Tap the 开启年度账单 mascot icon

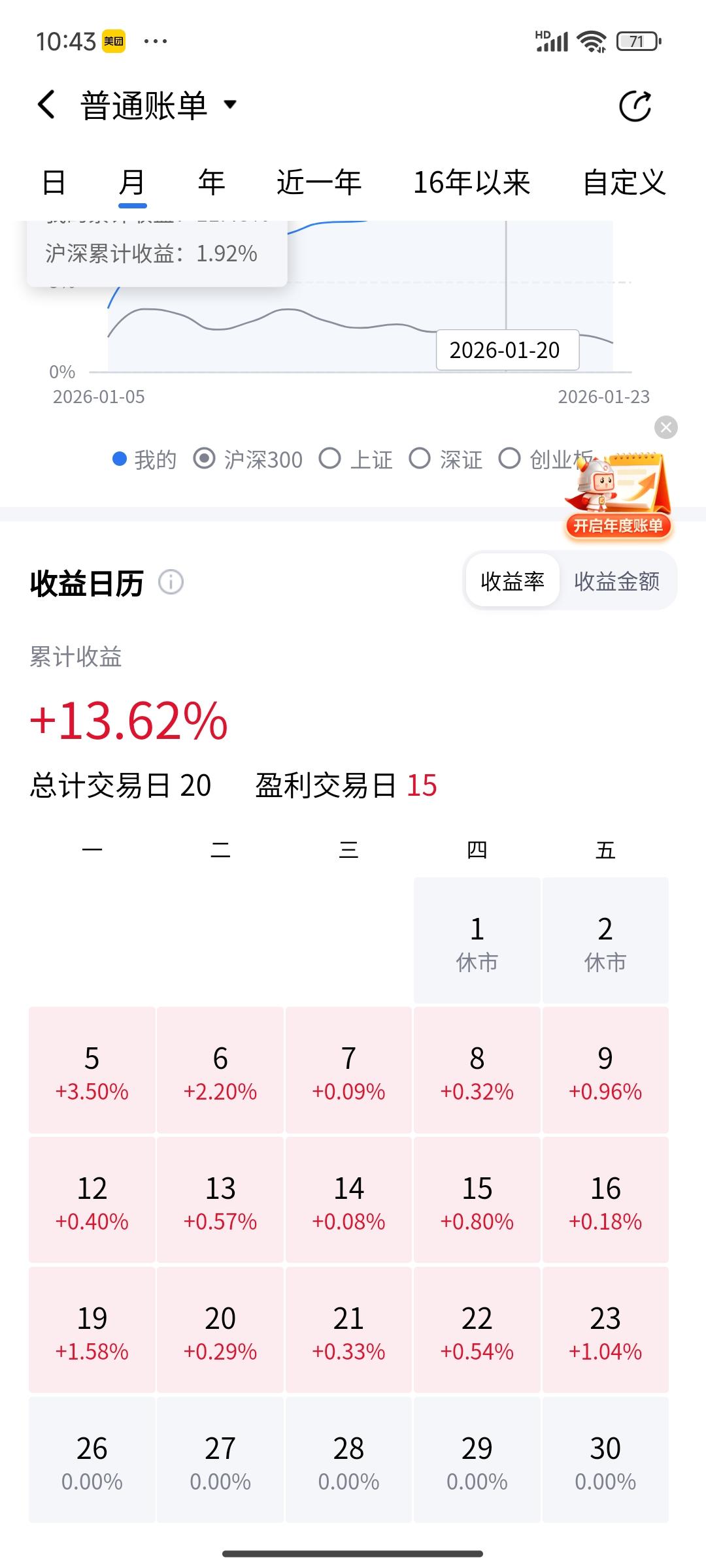[x=618, y=497]
